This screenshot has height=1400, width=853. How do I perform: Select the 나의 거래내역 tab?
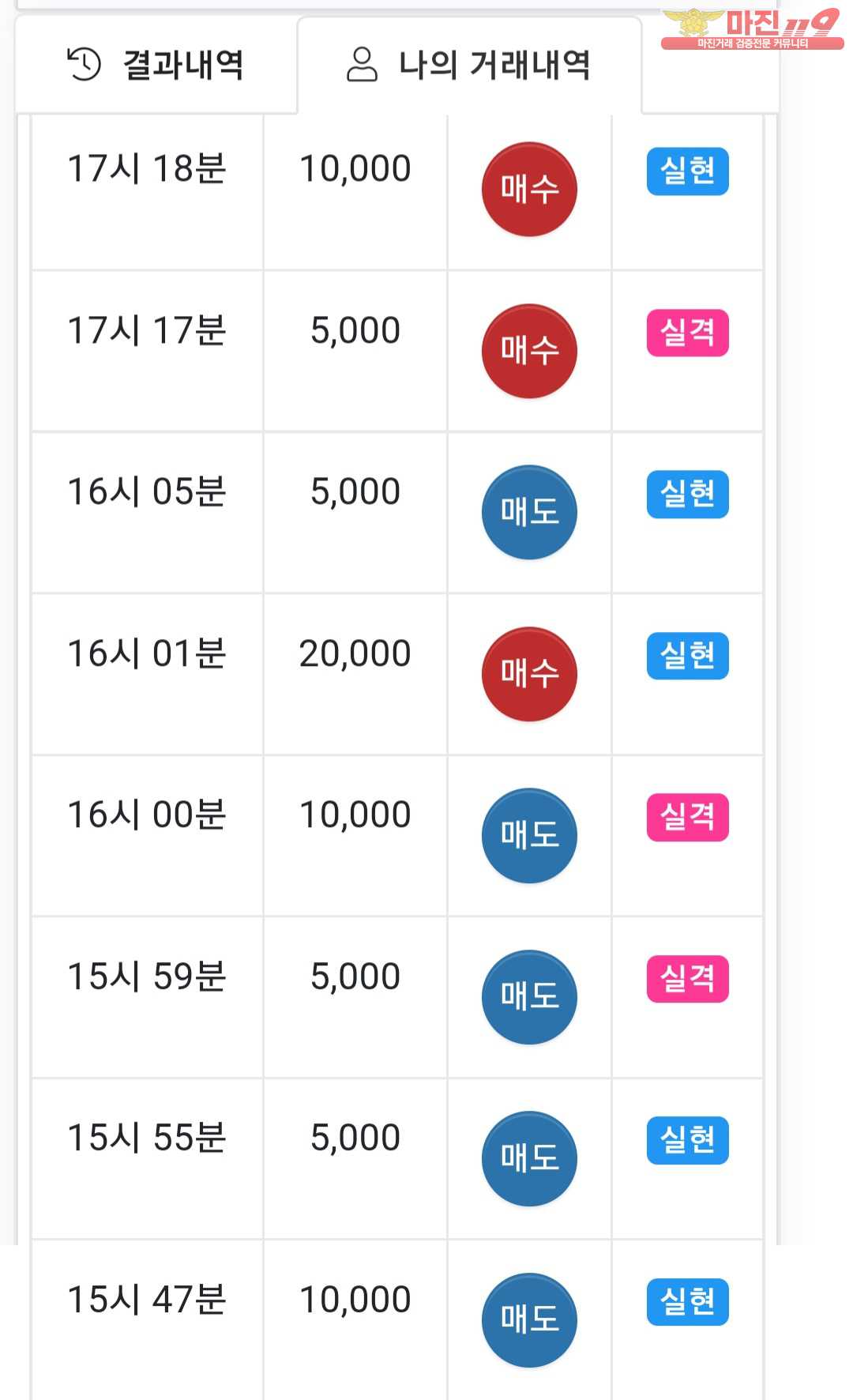[469, 65]
